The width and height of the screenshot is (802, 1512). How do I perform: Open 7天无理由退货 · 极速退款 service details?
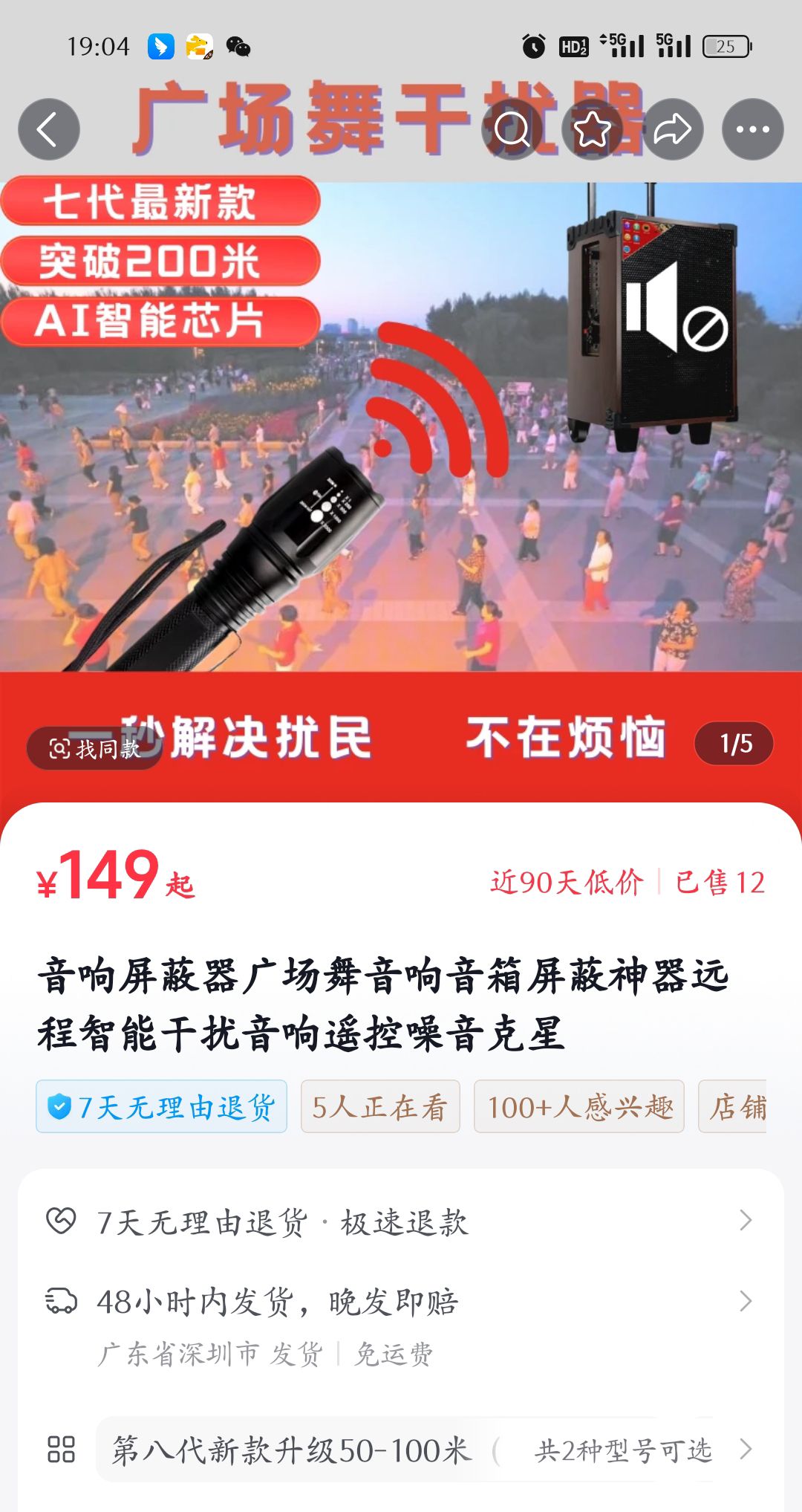click(x=401, y=1221)
